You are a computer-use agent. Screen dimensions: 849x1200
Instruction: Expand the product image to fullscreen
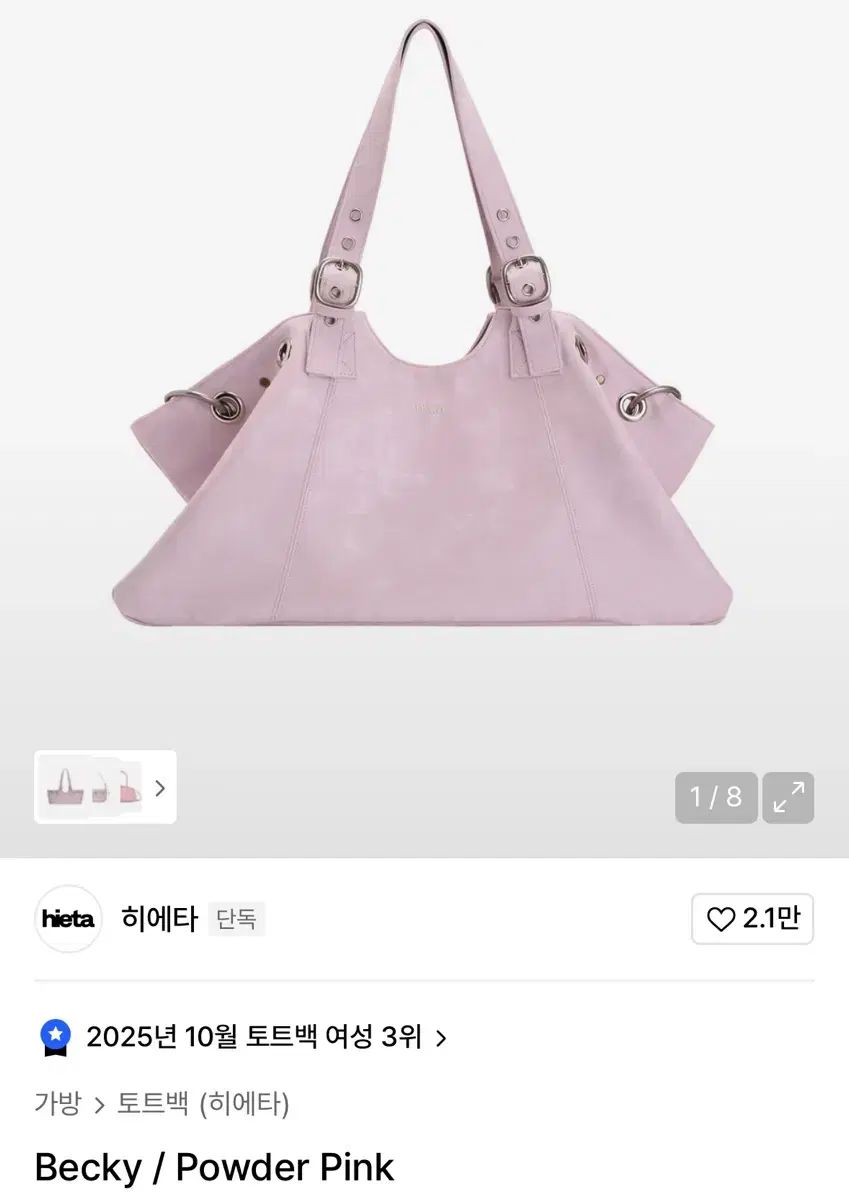tap(788, 797)
